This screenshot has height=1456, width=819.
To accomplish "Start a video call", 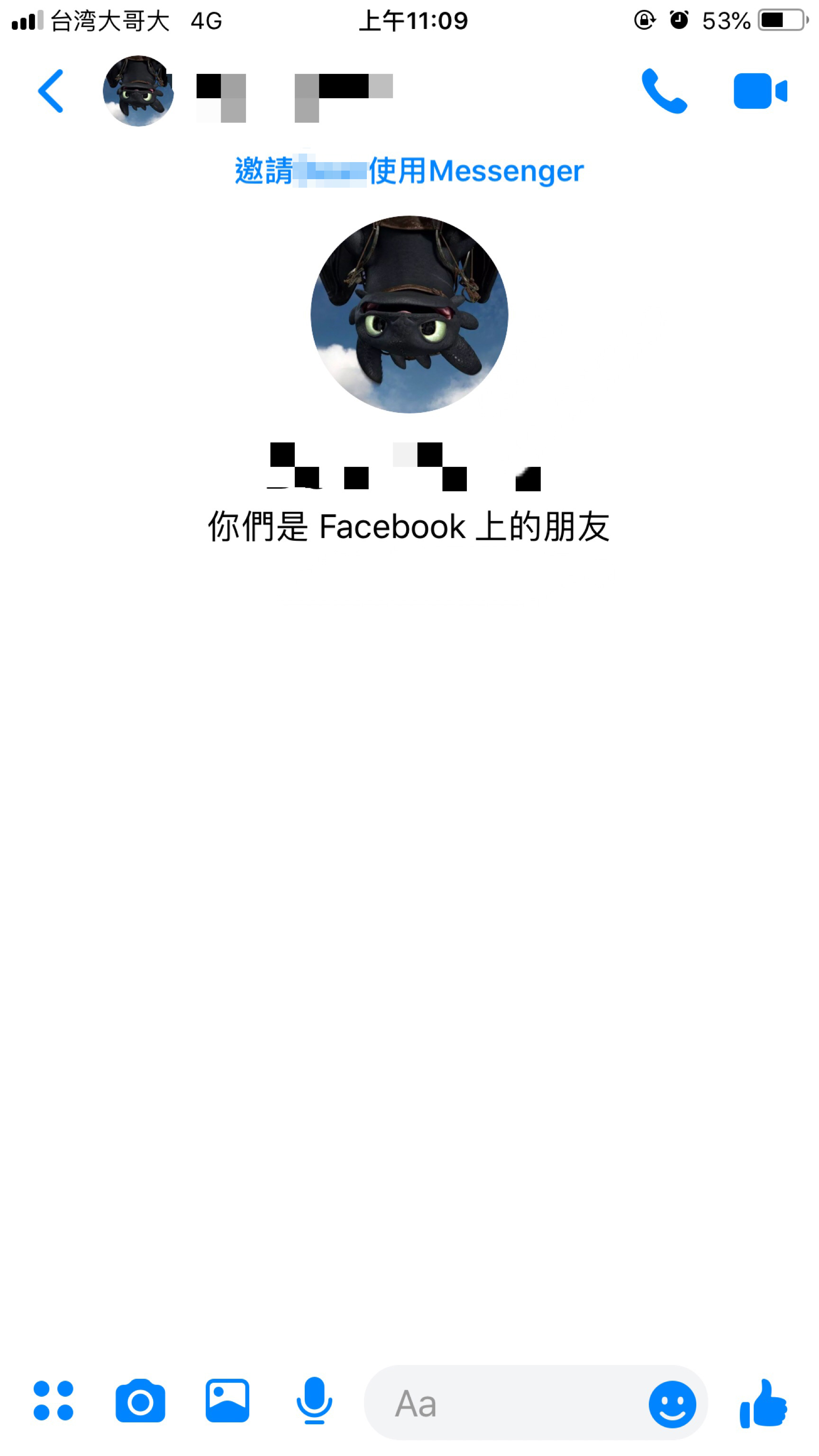I will 759,91.
